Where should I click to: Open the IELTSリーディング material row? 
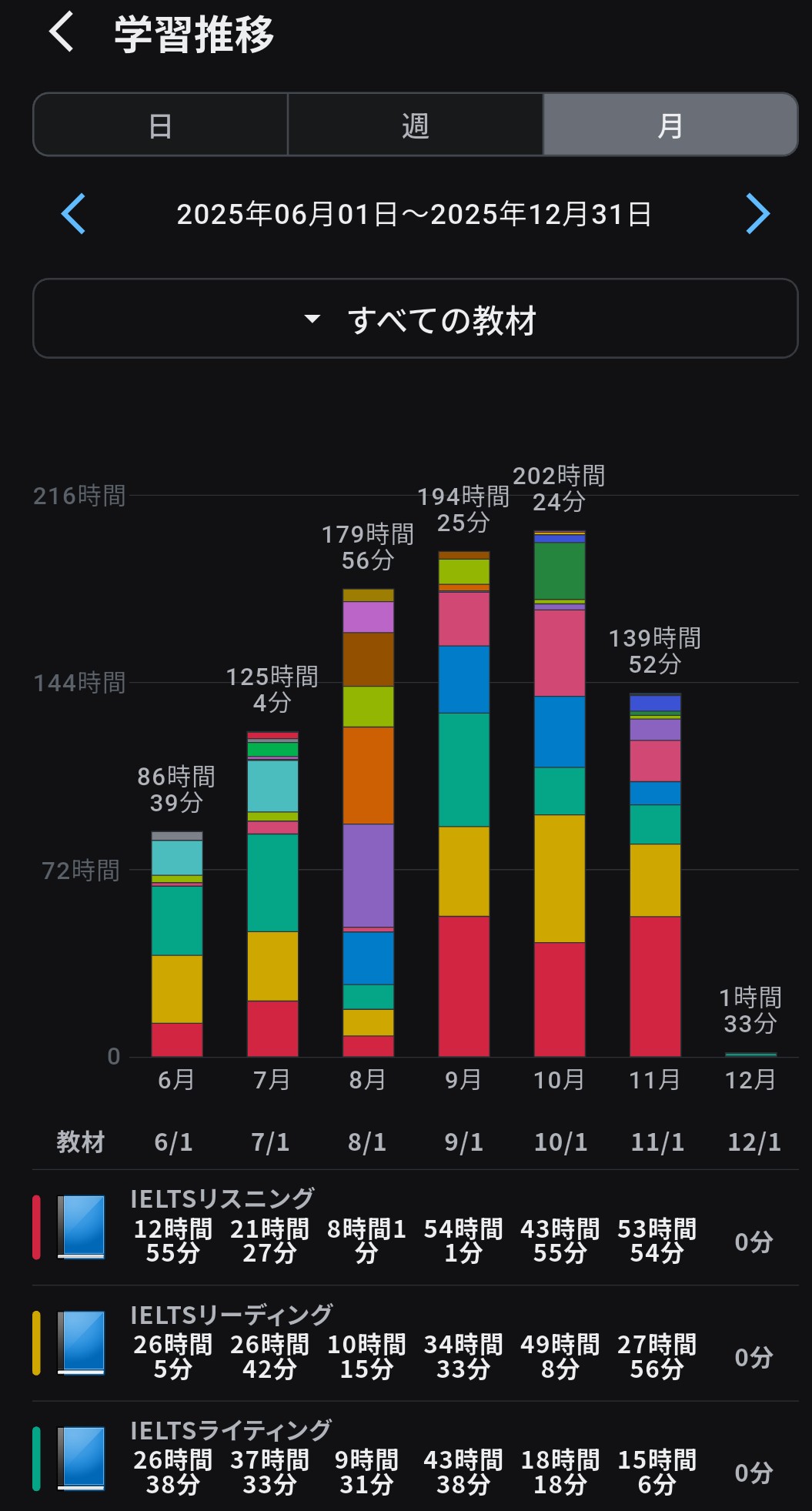coord(415,1343)
